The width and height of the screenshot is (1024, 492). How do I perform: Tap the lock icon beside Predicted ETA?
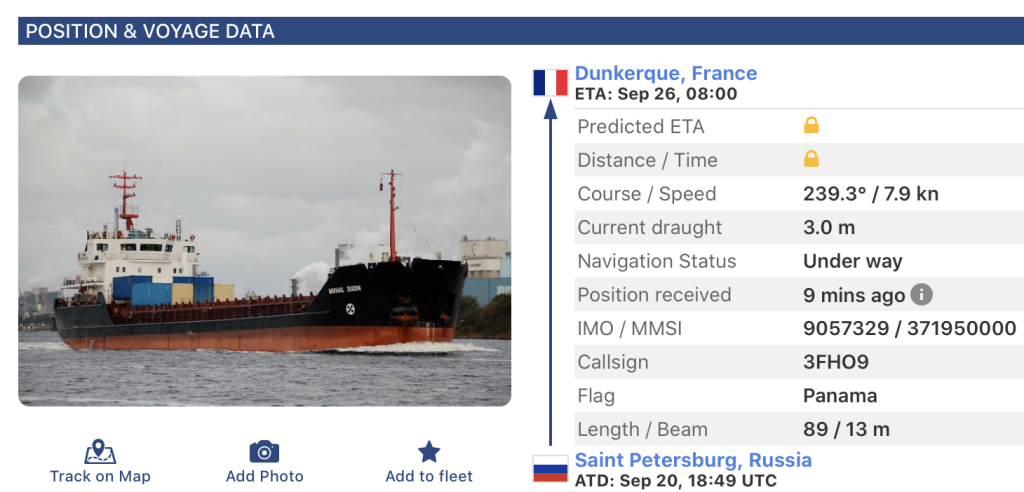tap(811, 125)
